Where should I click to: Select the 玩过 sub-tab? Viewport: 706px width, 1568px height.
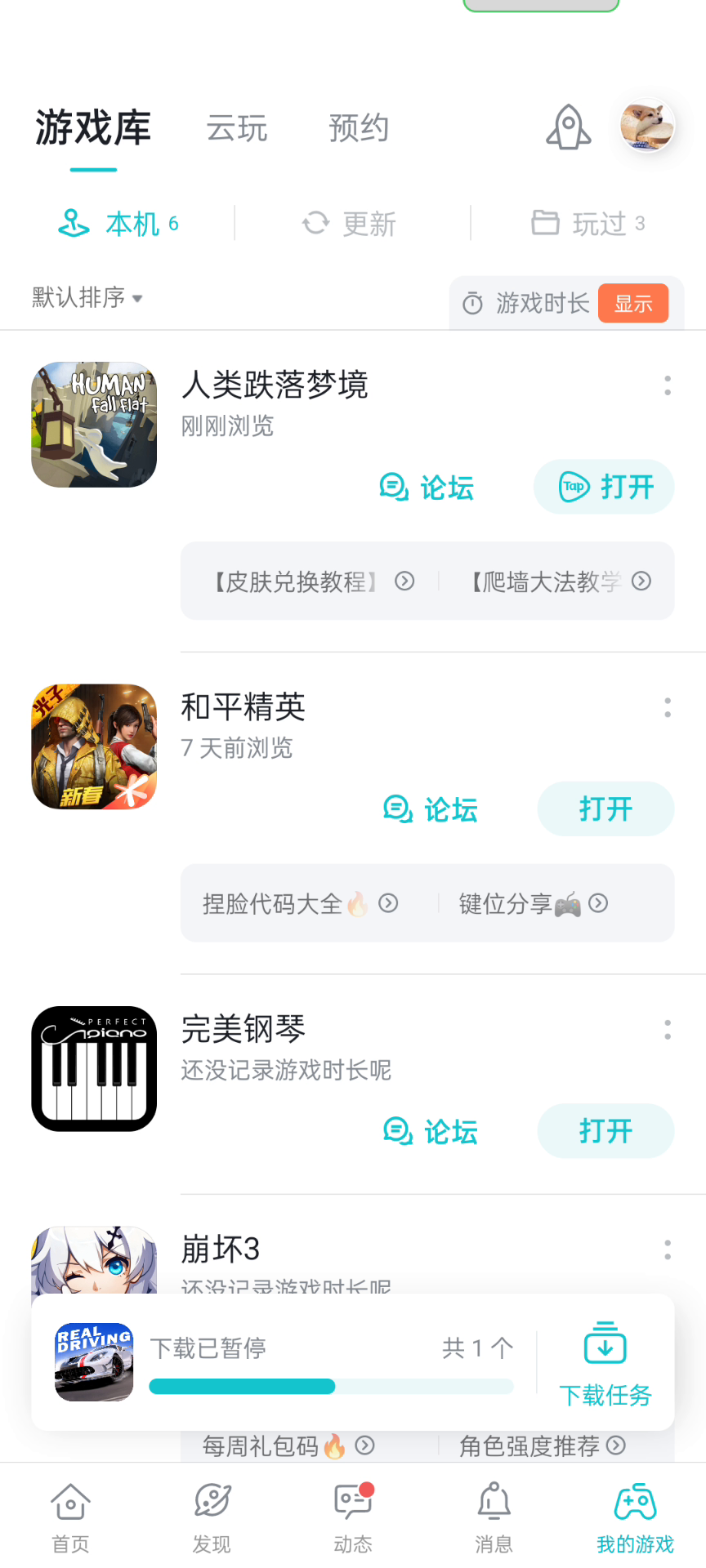pyautogui.click(x=588, y=223)
